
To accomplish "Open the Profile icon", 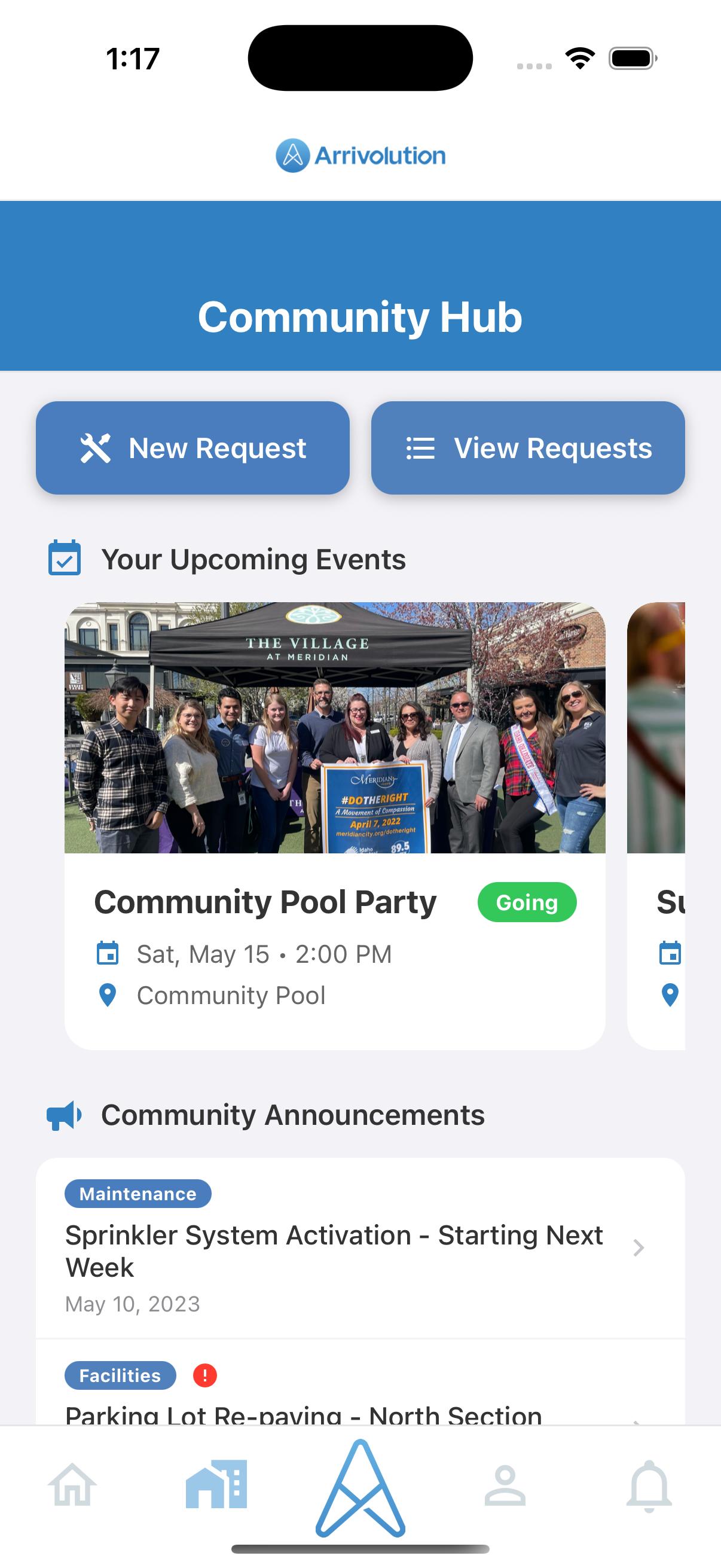I will (x=505, y=1485).
